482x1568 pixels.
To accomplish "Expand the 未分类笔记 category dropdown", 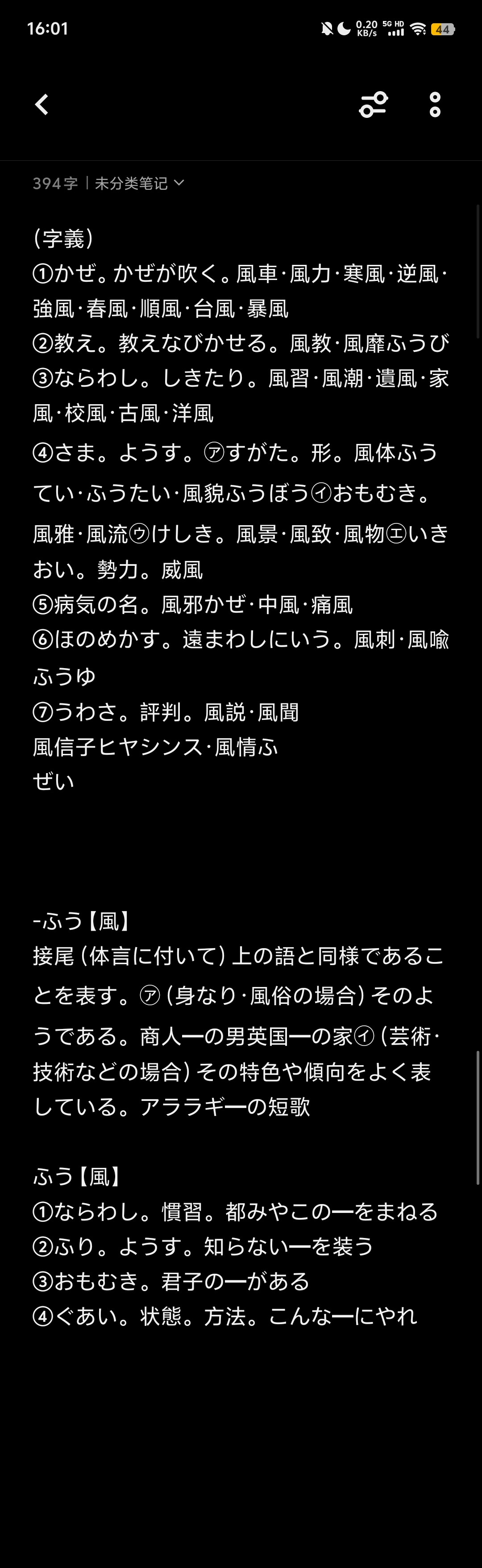I will point(139,183).
